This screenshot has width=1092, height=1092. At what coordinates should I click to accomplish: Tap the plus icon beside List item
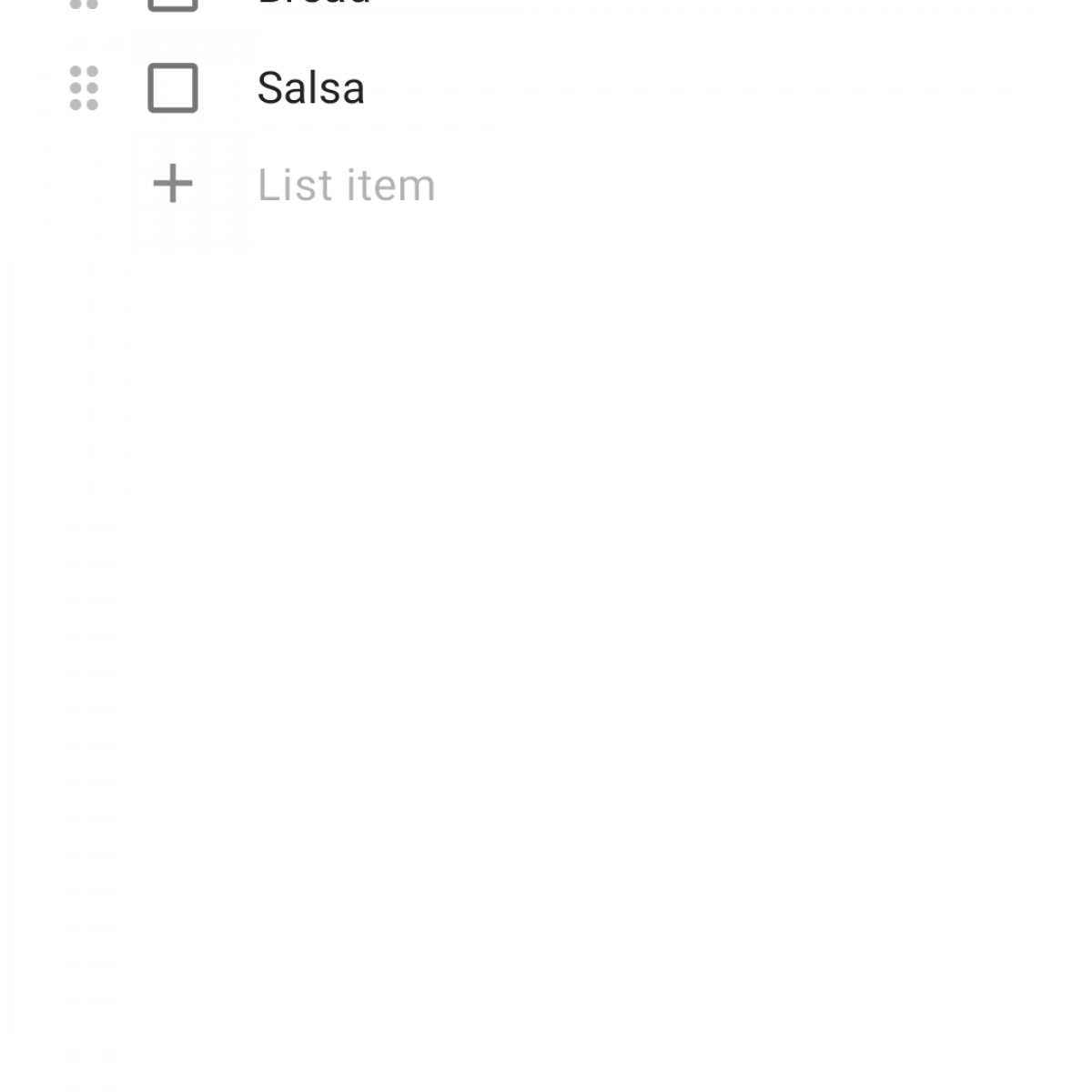pyautogui.click(x=173, y=185)
